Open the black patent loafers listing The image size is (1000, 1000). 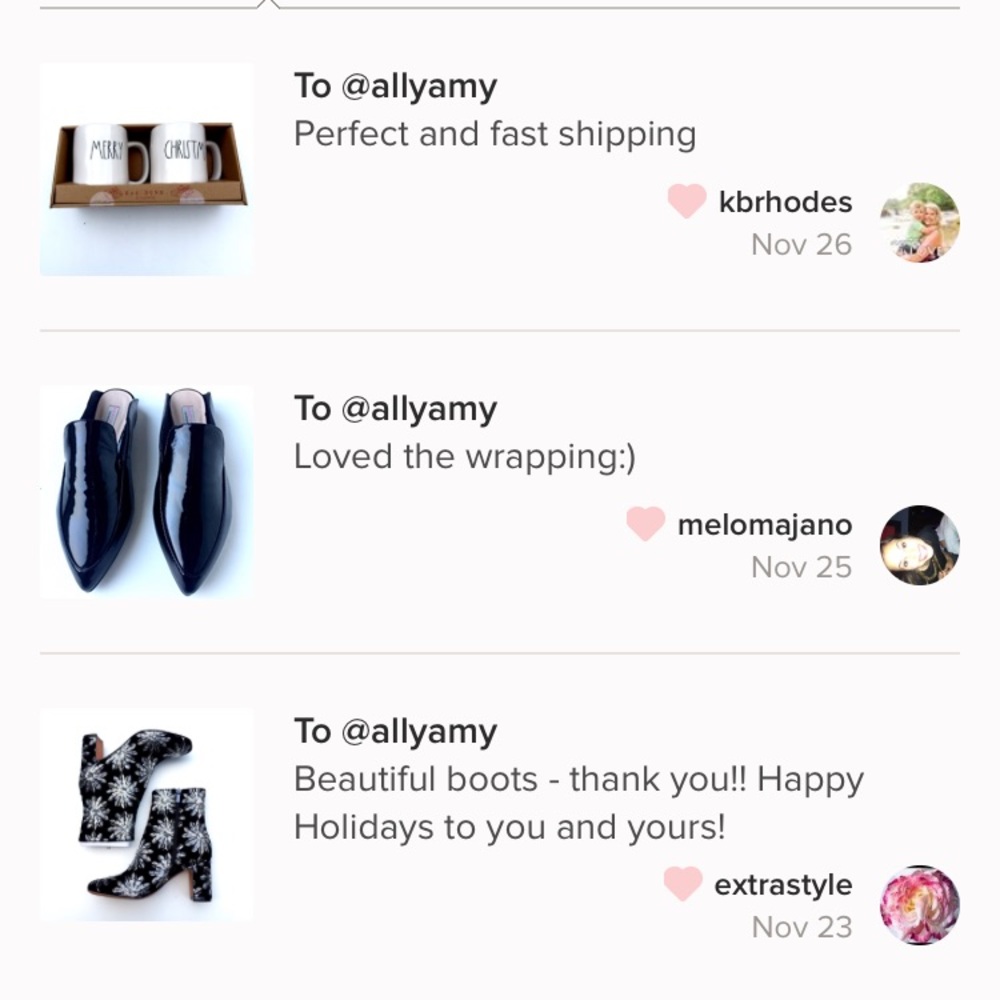147,491
